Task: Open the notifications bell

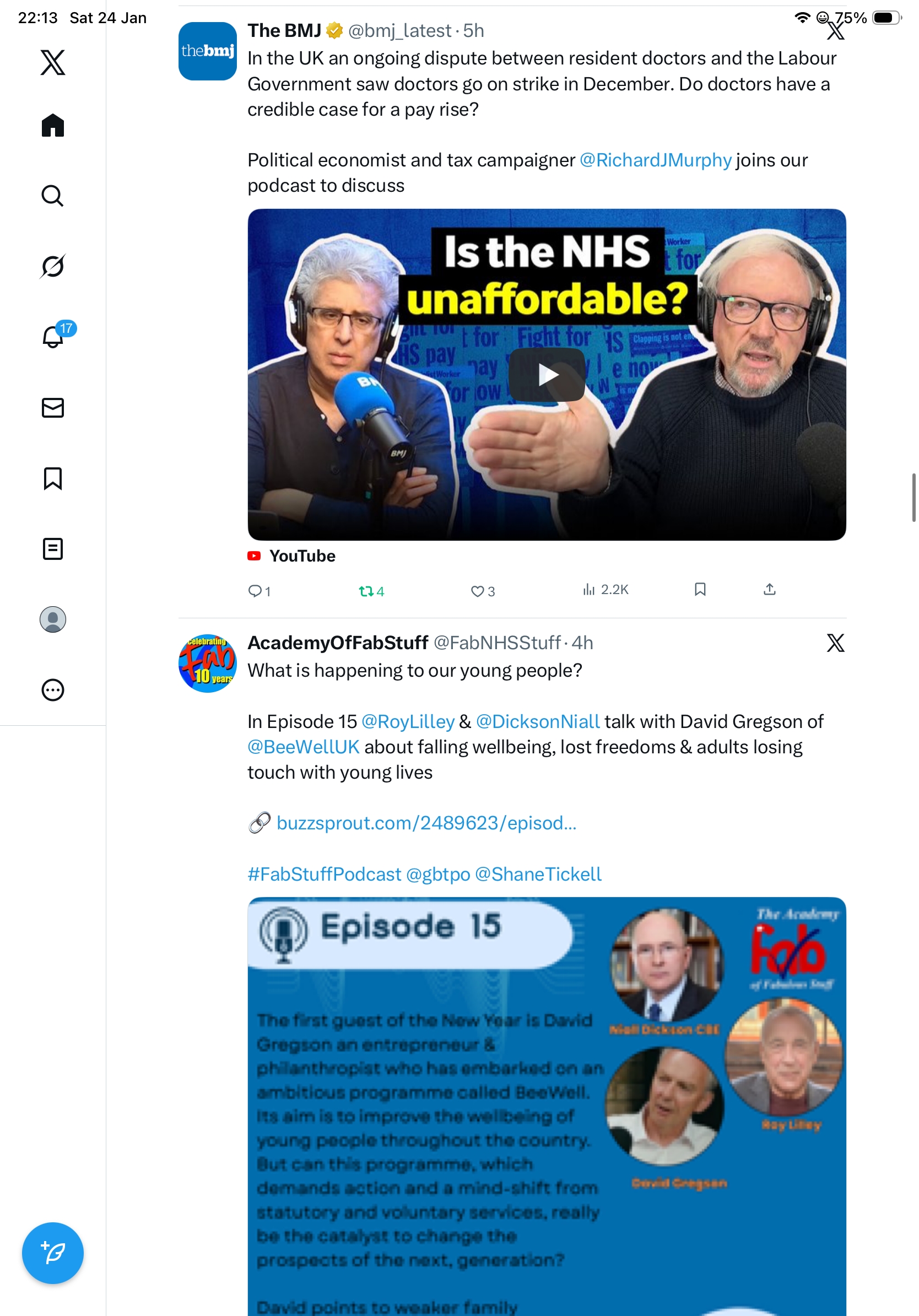Action: 53,337
